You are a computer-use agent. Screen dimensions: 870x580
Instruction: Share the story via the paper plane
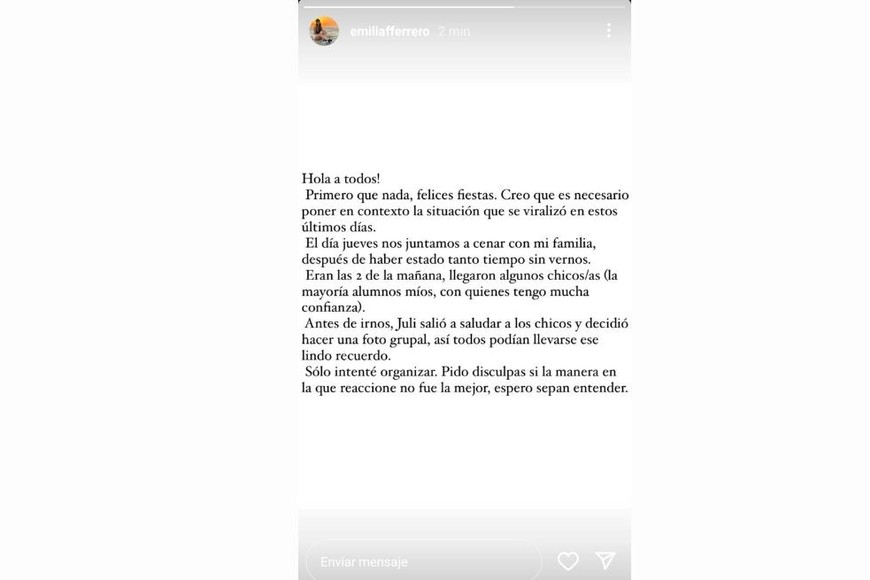click(x=605, y=560)
